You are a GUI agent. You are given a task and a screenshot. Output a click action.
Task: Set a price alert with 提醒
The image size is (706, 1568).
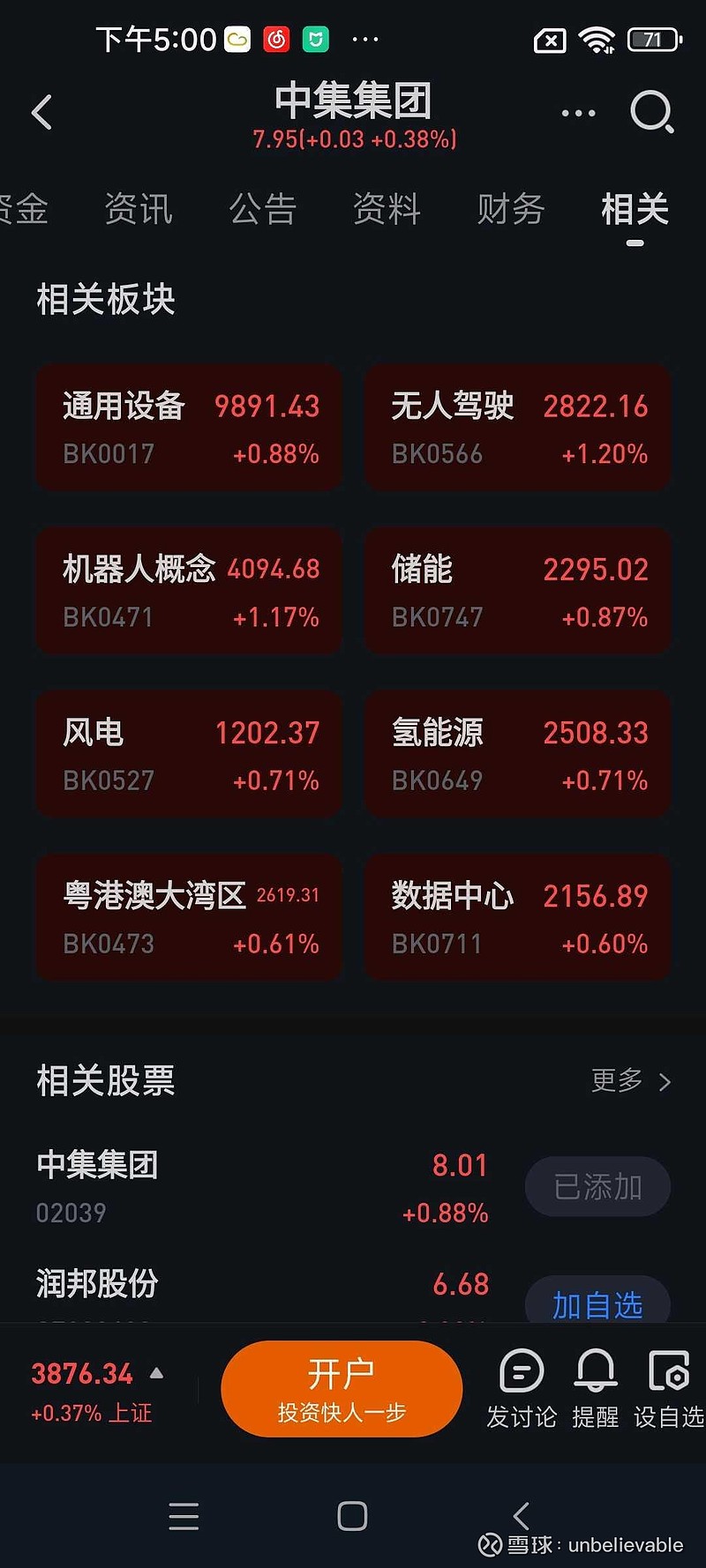tap(596, 1388)
